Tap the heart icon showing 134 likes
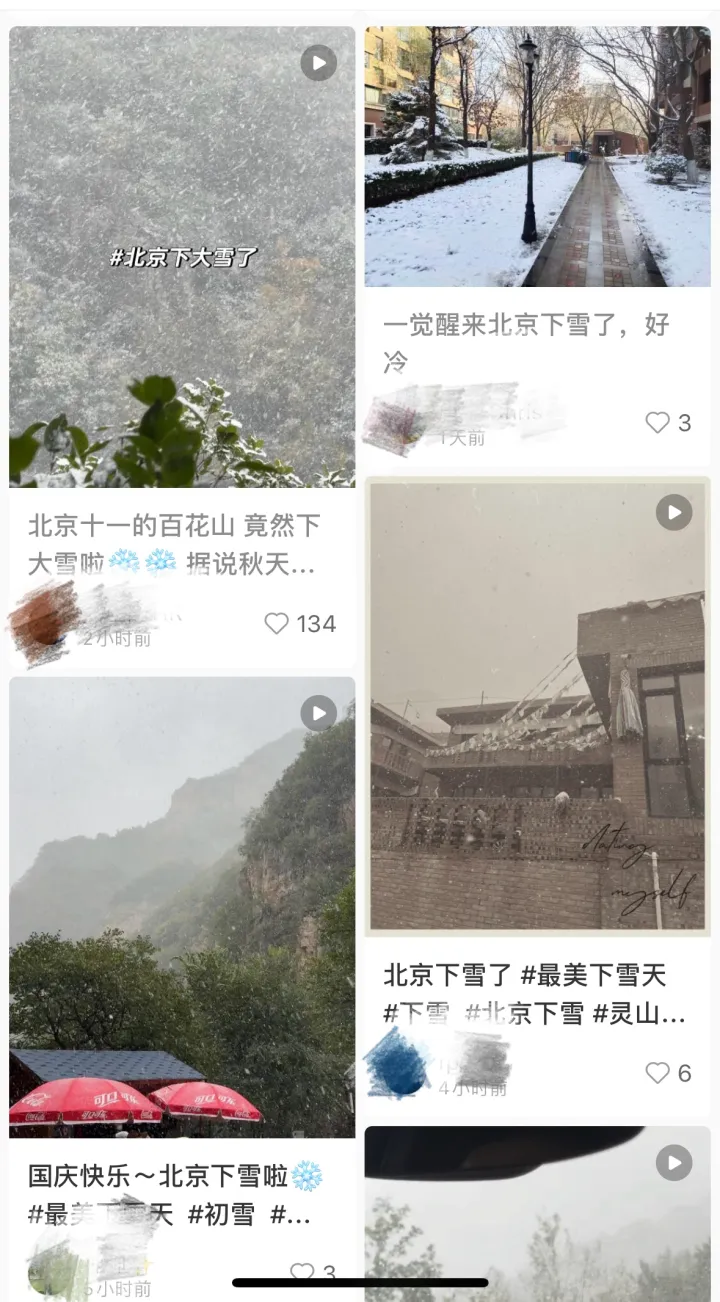 (273, 623)
